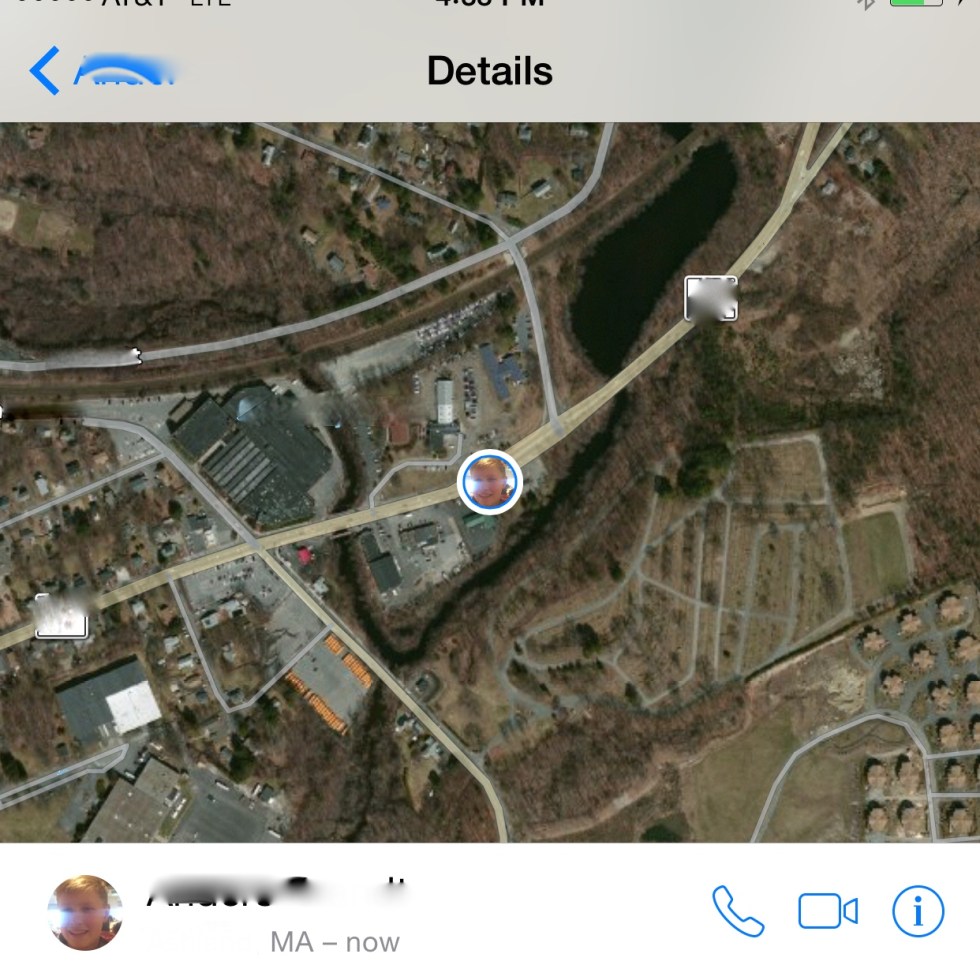Open the contact info button
The height and width of the screenshot is (980, 980).
917,911
